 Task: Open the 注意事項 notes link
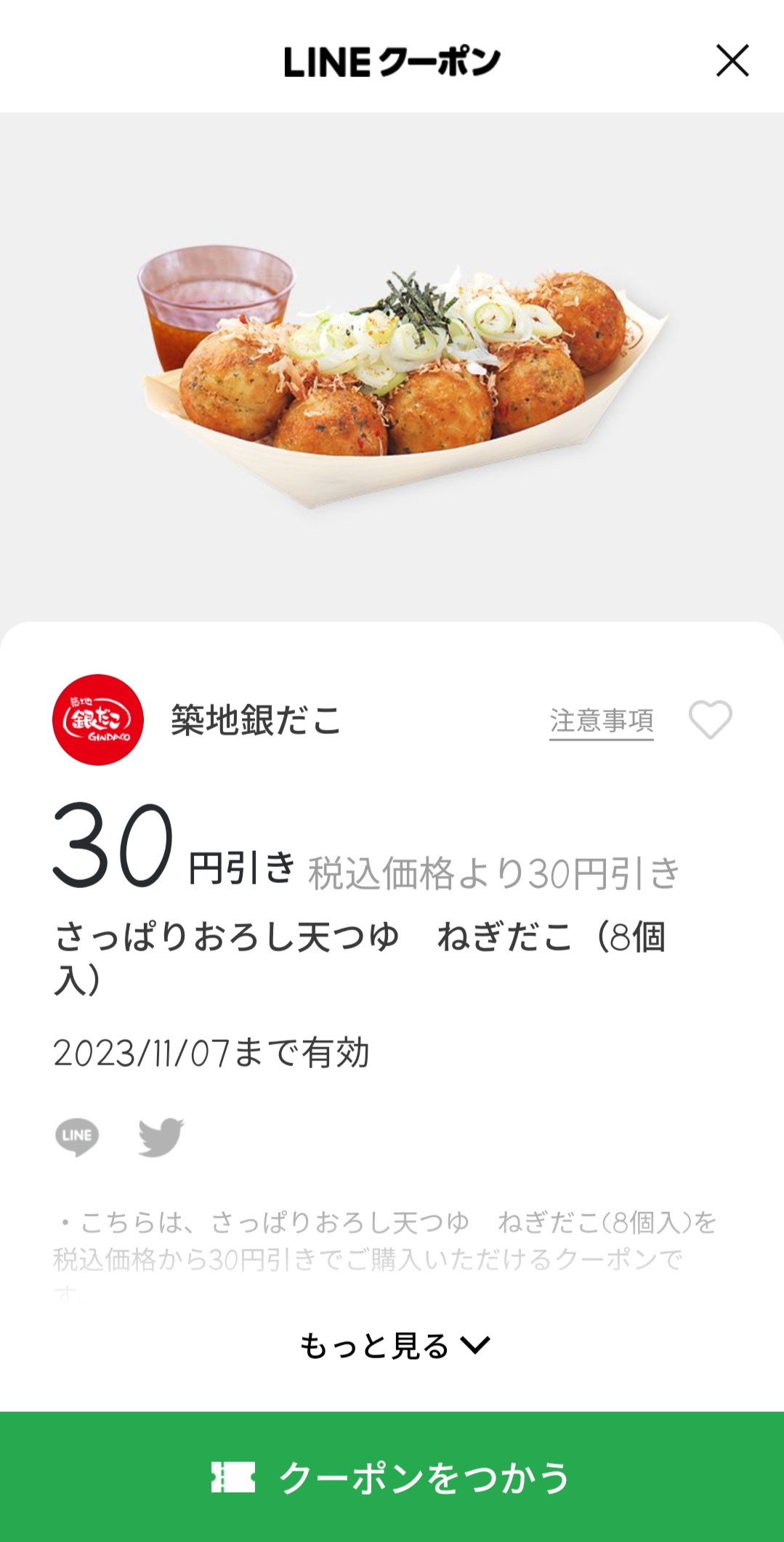point(601,721)
